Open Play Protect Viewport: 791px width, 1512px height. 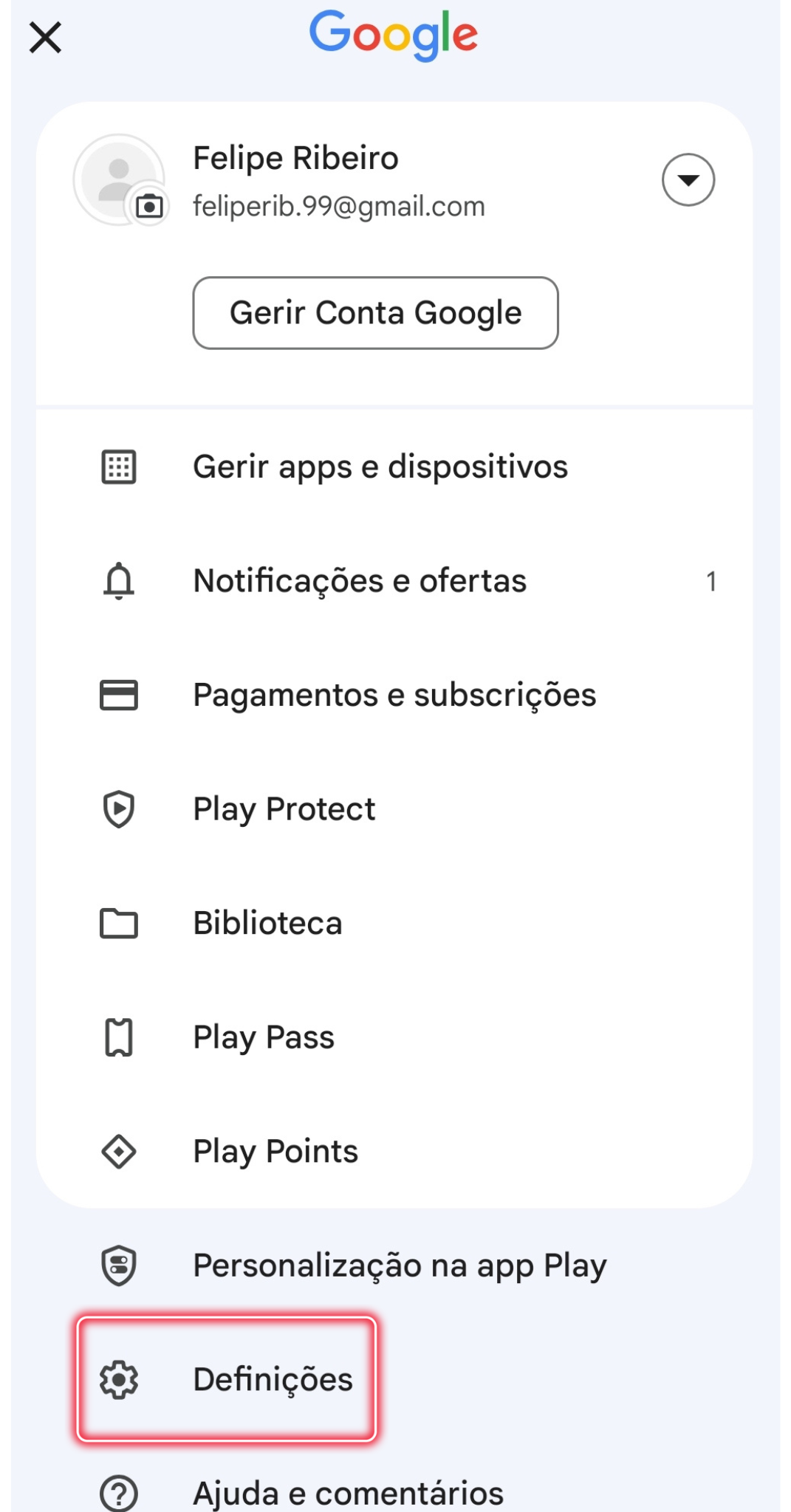(x=394, y=809)
